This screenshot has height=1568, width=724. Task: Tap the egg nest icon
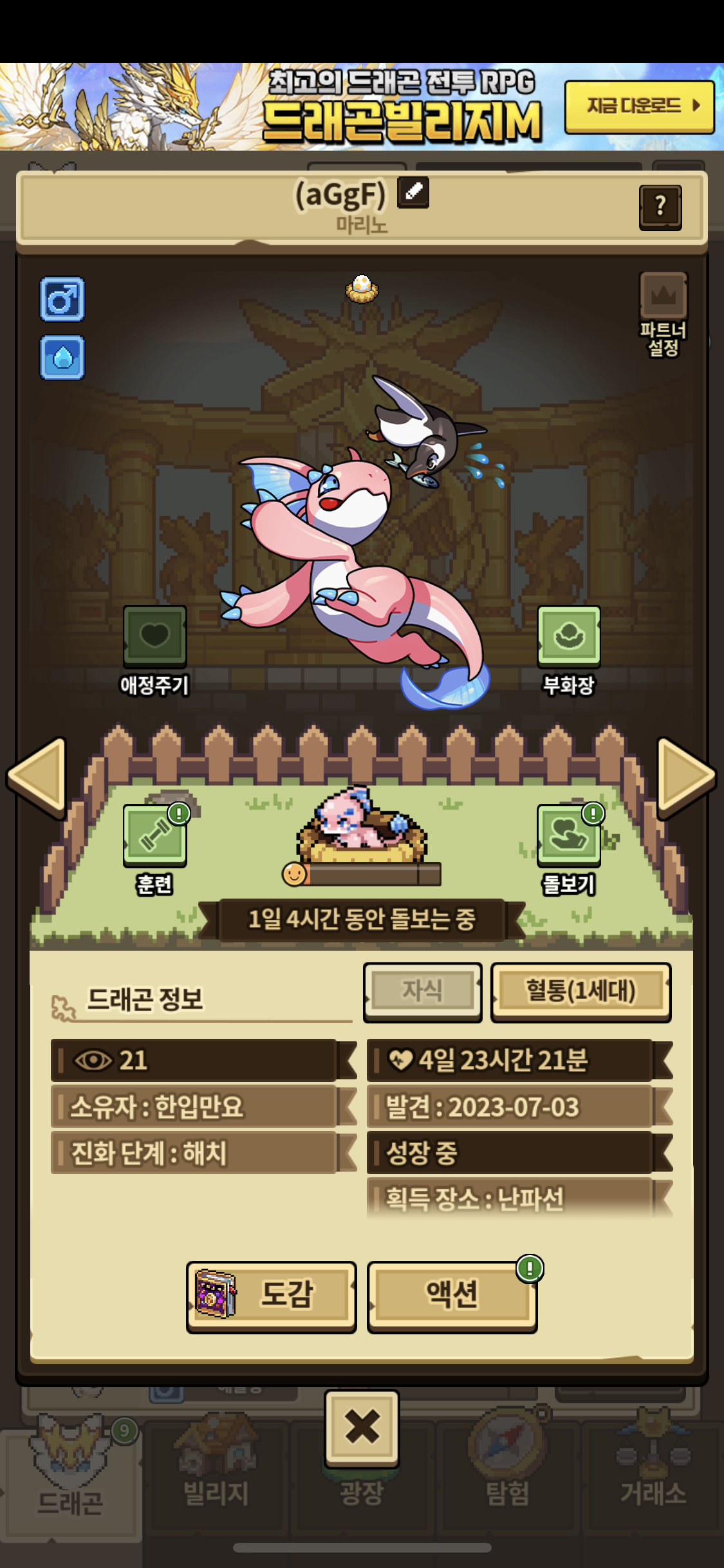coord(362,288)
